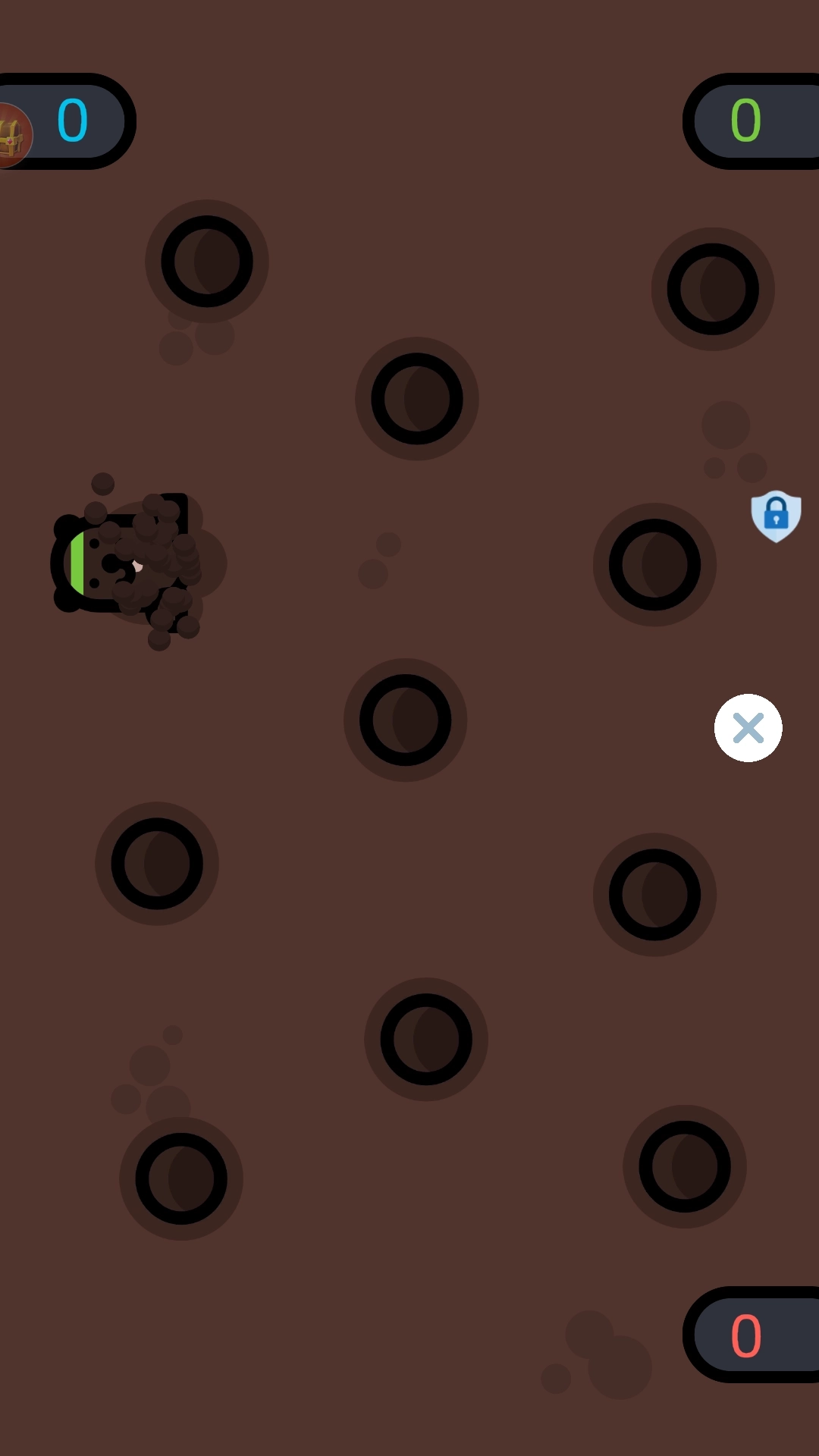Open the blue lock shield icon

click(776, 516)
